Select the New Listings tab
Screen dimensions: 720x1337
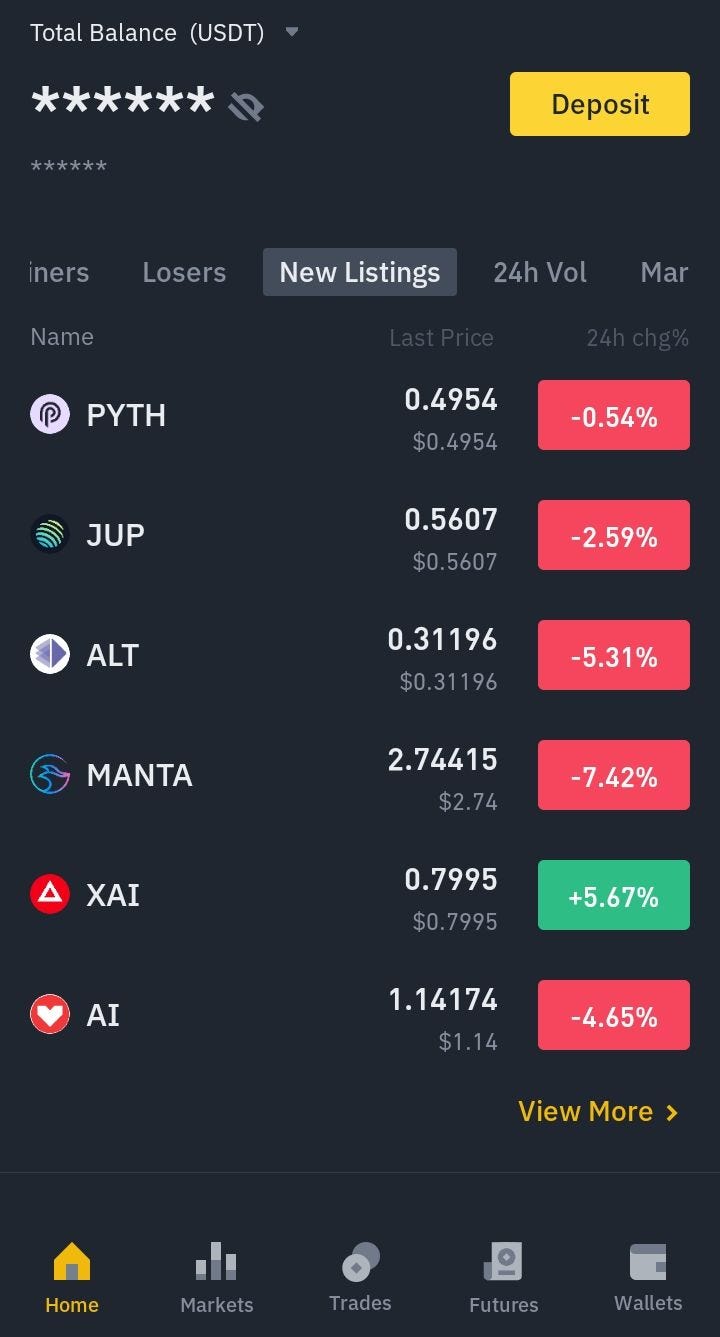tap(359, 271)
